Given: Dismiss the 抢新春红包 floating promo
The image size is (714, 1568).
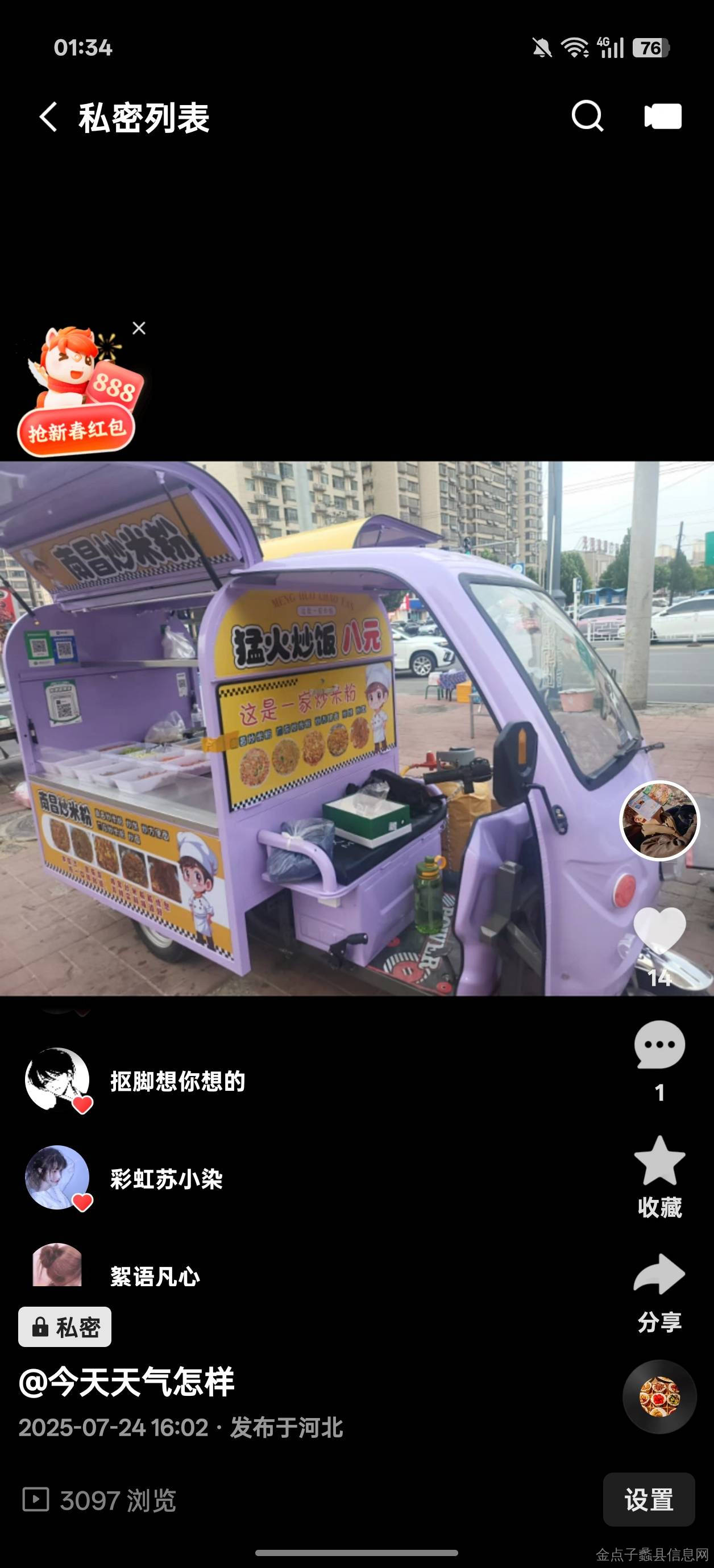Looking at the screenshot, I should (x=139, y=329).
